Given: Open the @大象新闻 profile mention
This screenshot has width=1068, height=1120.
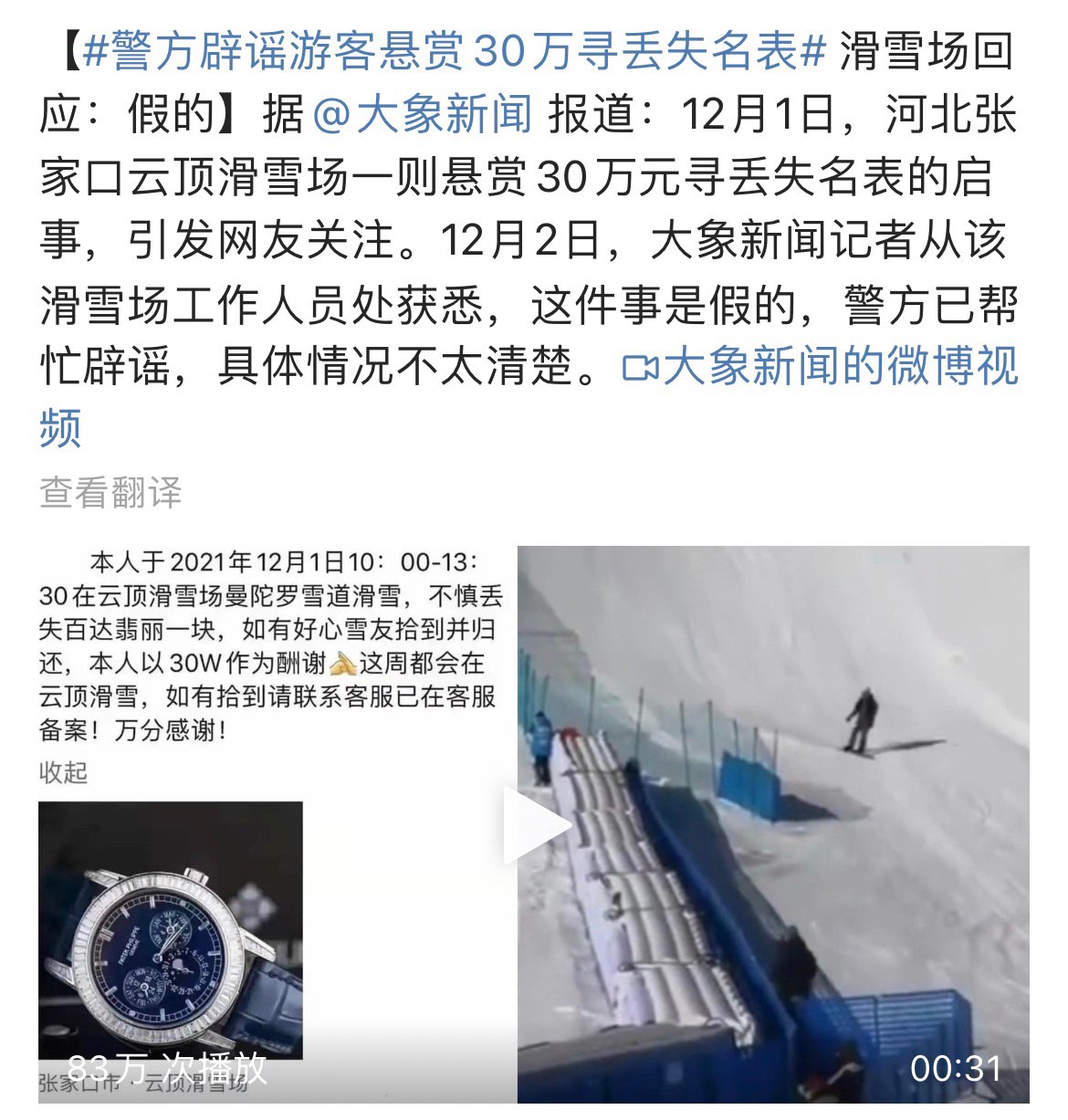Looking at the screenshot, I should tap(422, 115).
